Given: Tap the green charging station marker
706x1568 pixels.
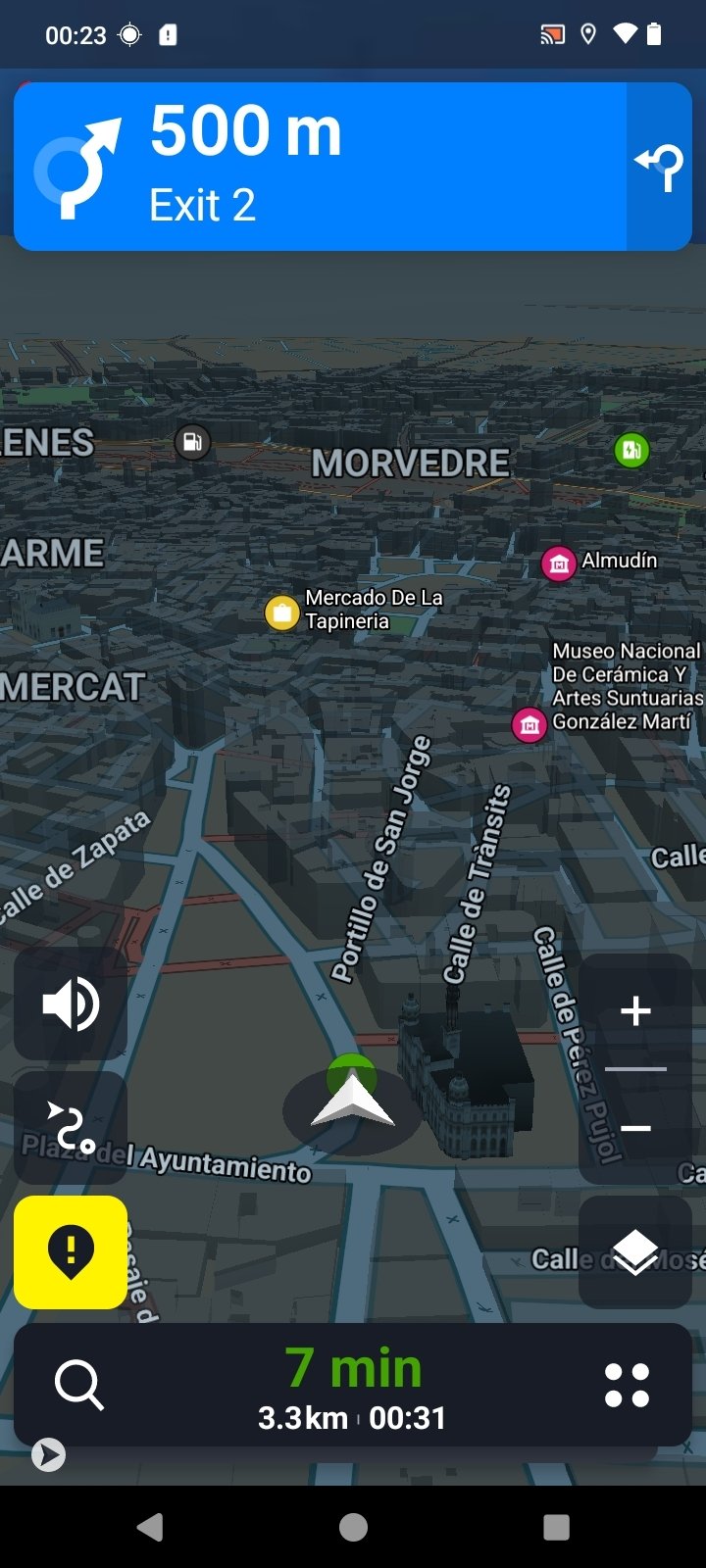Looking at the screenshot, I should pyautogui.click(x=631, y=450).
